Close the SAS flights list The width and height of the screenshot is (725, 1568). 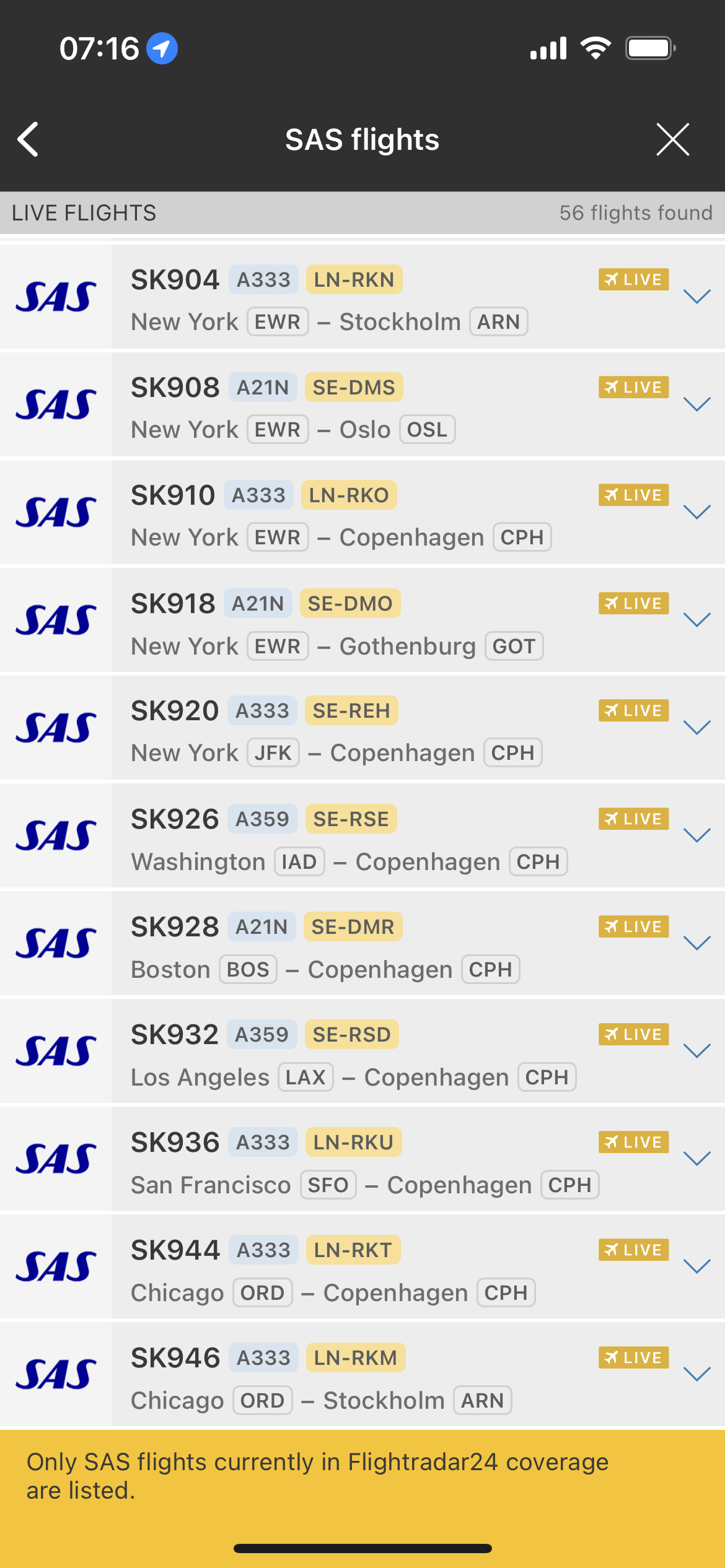(672, 139)
